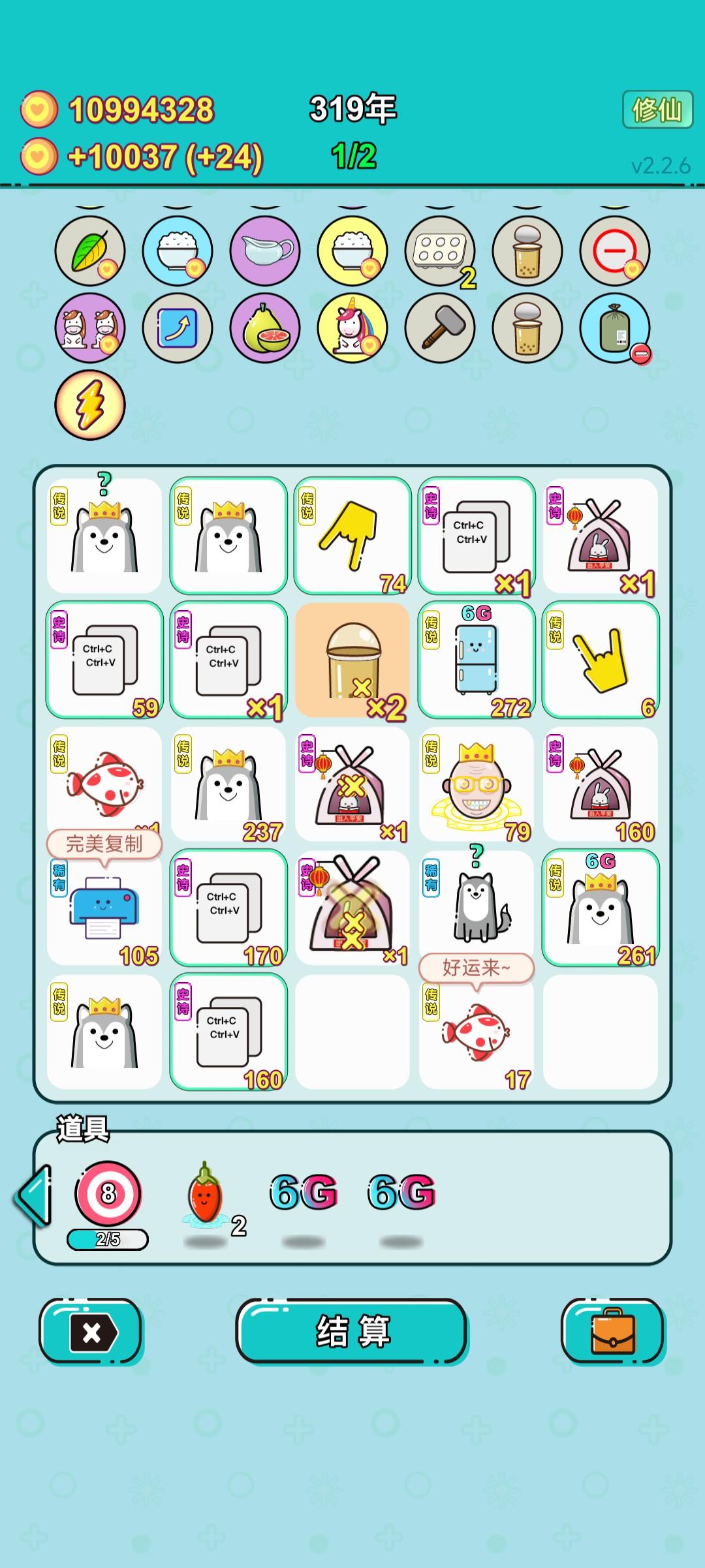This screenshot has height=1568, width=705.
Task: Click the egg tray buff showing 2
Action: (x=440, y=251)
